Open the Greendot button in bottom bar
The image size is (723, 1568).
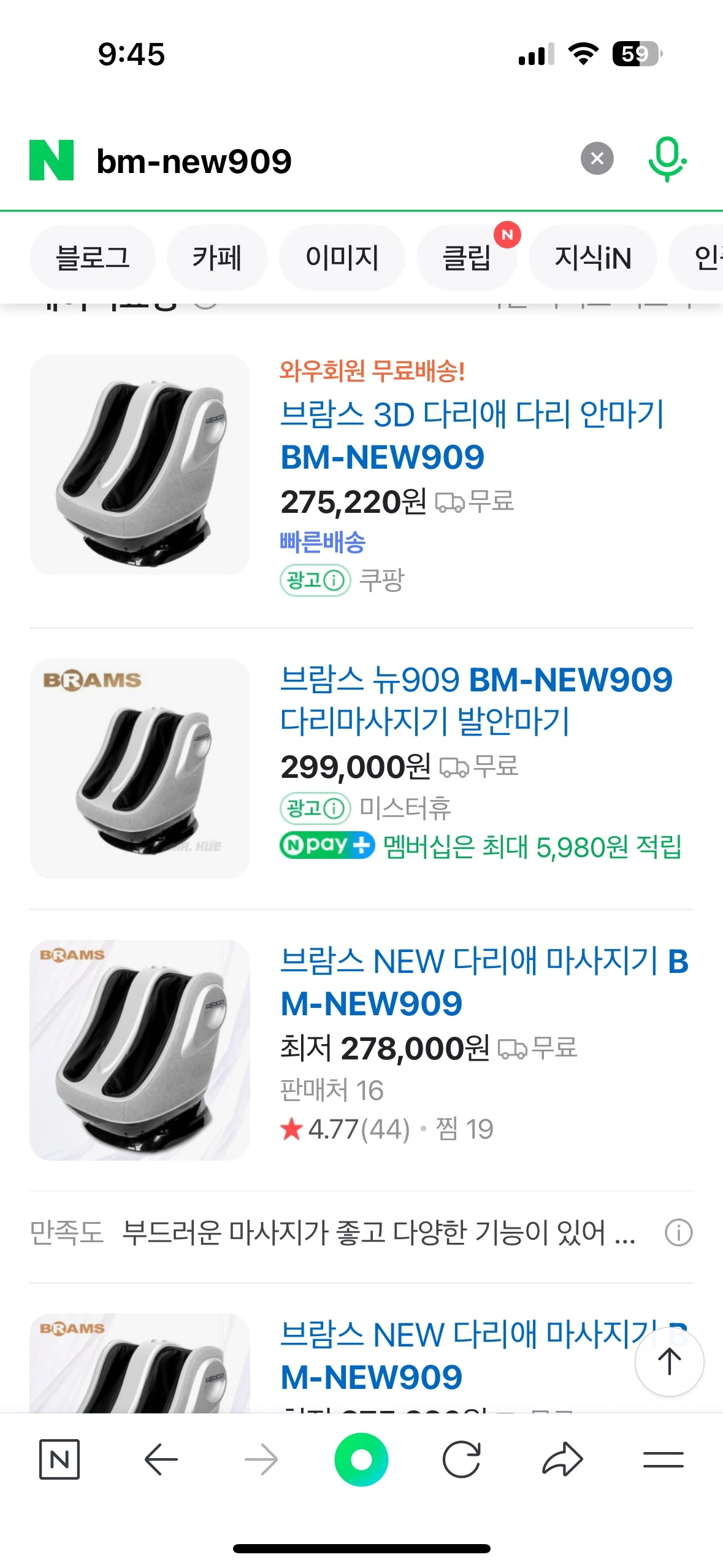pos(361,1459)
